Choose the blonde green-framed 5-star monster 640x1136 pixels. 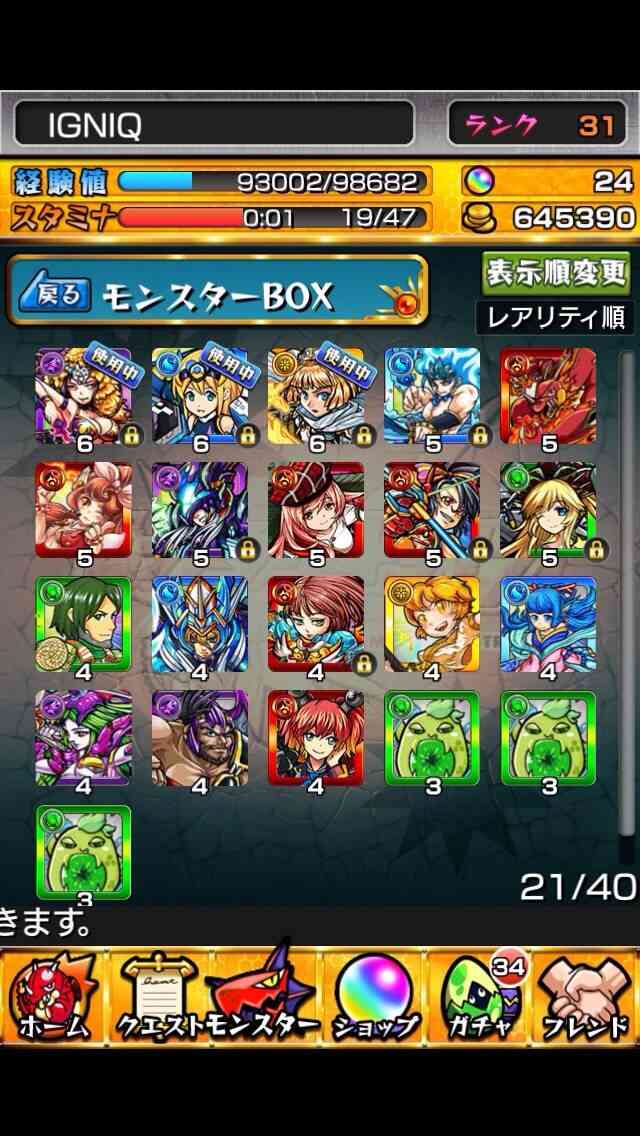548,510
